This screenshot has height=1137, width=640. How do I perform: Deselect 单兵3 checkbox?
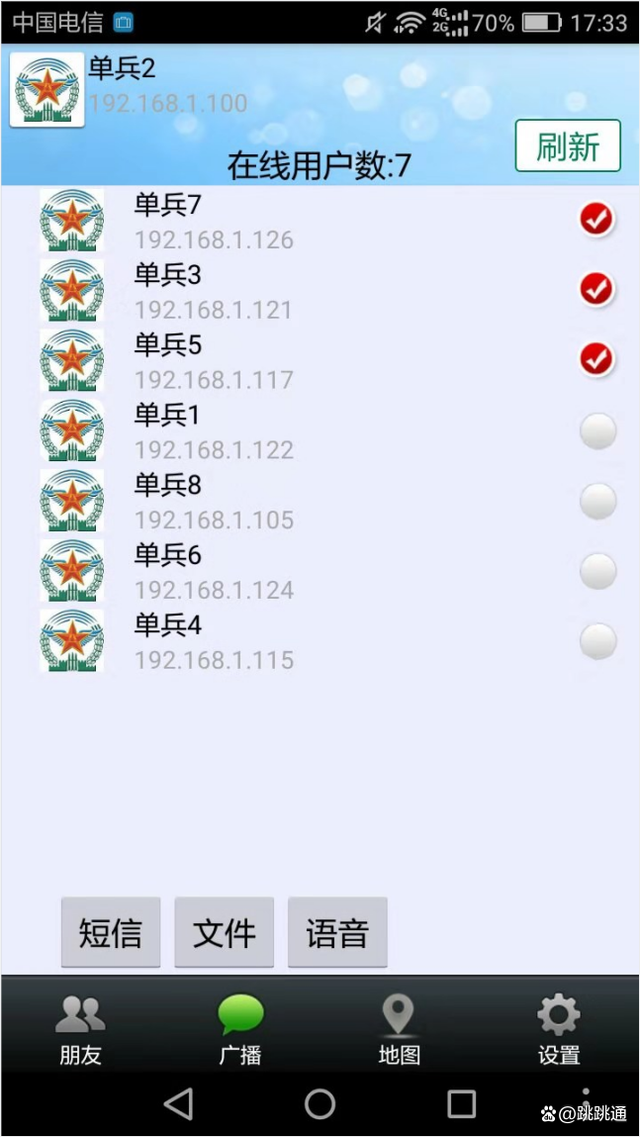coord(597,289)
